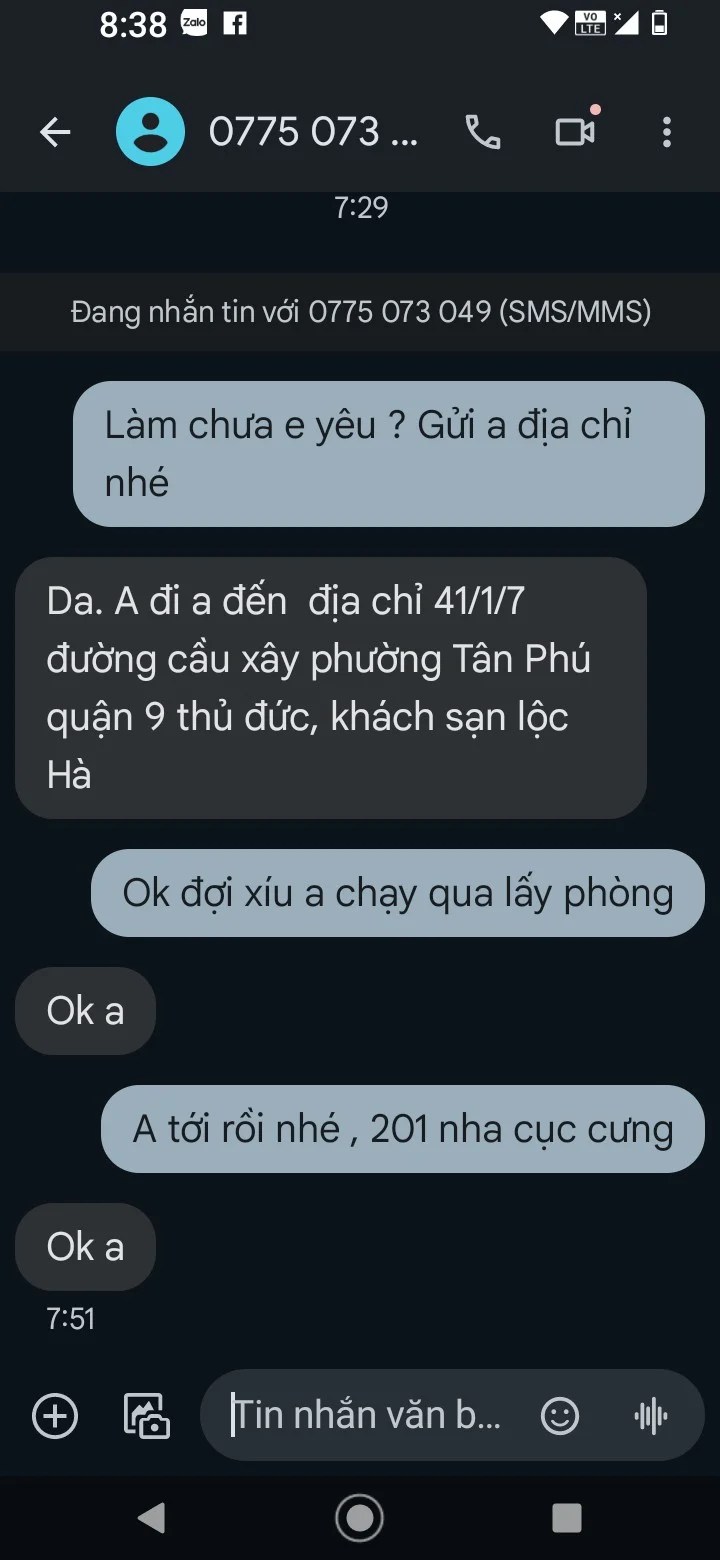Open the overflow menu

click(x=666, y=132)
